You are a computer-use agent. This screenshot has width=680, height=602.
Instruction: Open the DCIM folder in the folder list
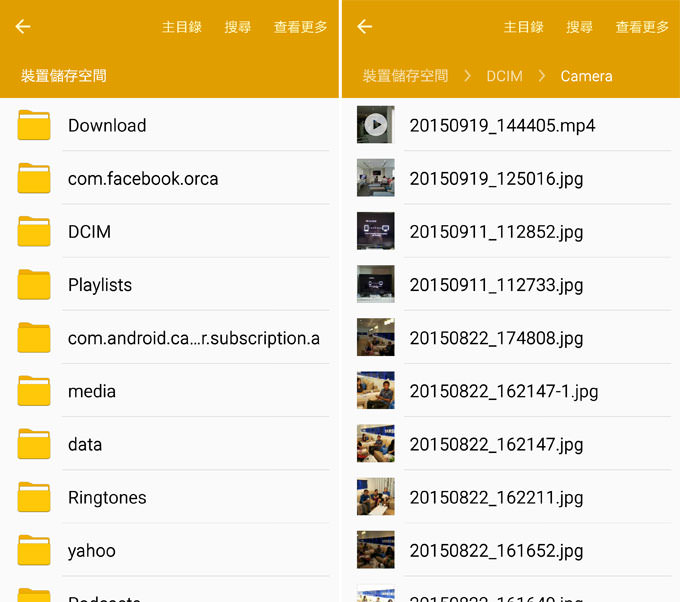coord(89,232)
